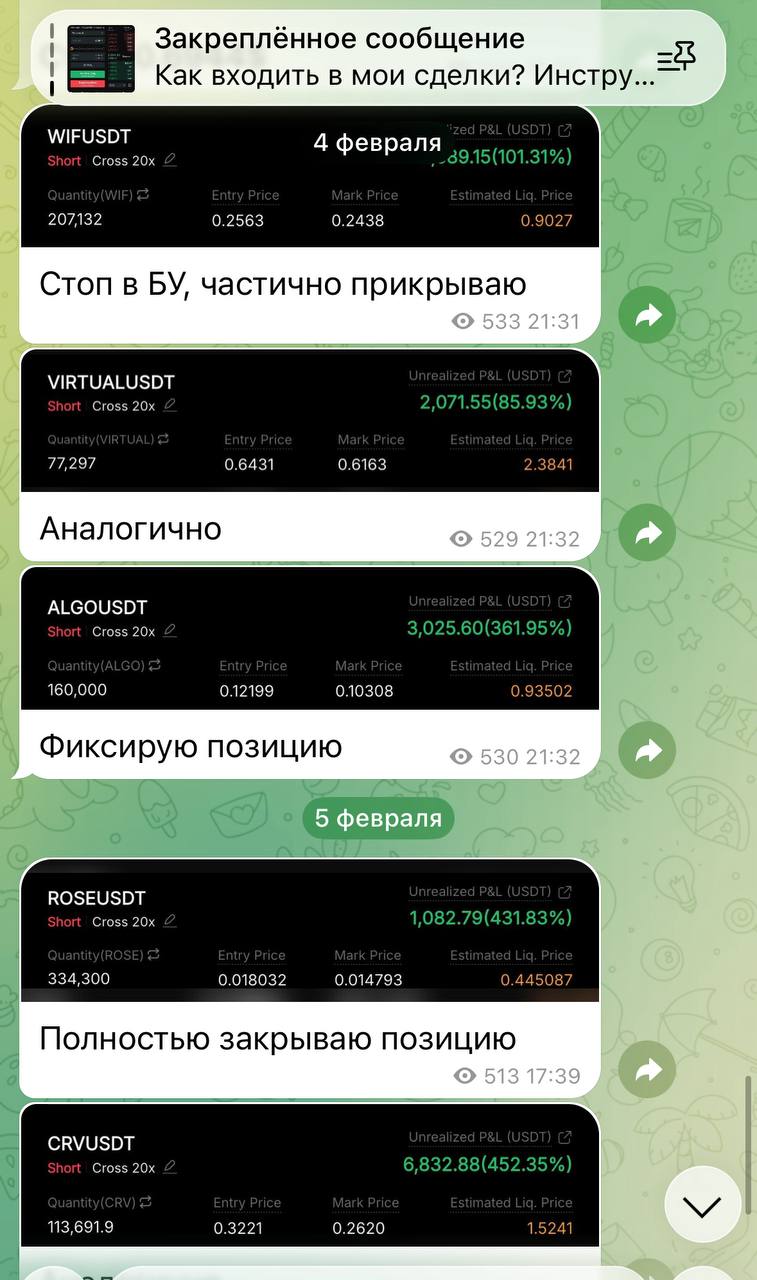Open the ALGOUSDT position image
757x1280 pixels.
click(x=310, y=645)
